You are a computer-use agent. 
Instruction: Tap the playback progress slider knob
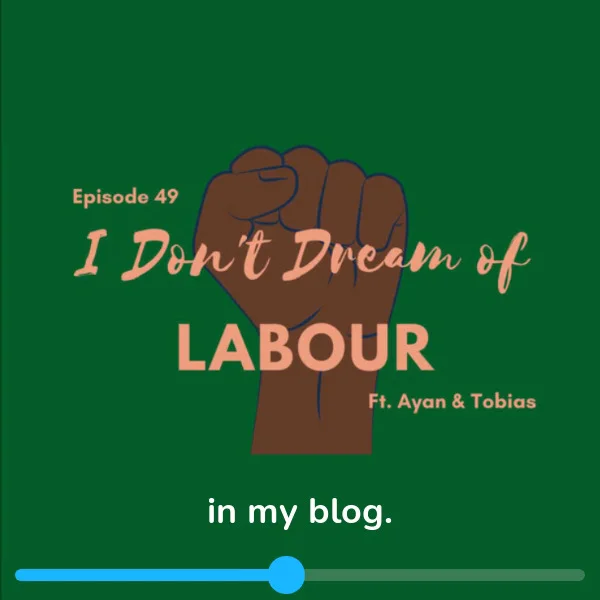click(287, 575)
